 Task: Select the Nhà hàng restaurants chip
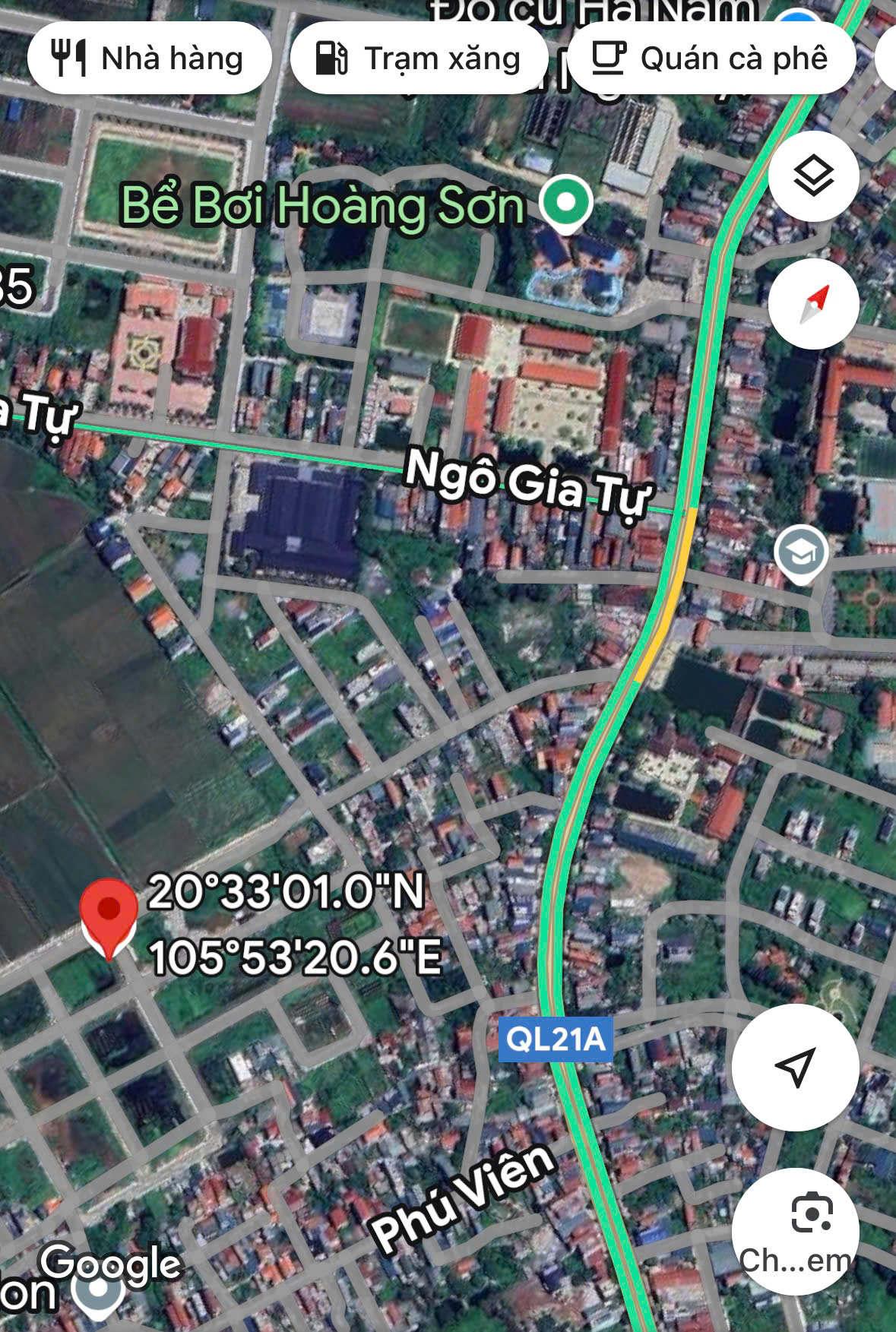[149, 59]
